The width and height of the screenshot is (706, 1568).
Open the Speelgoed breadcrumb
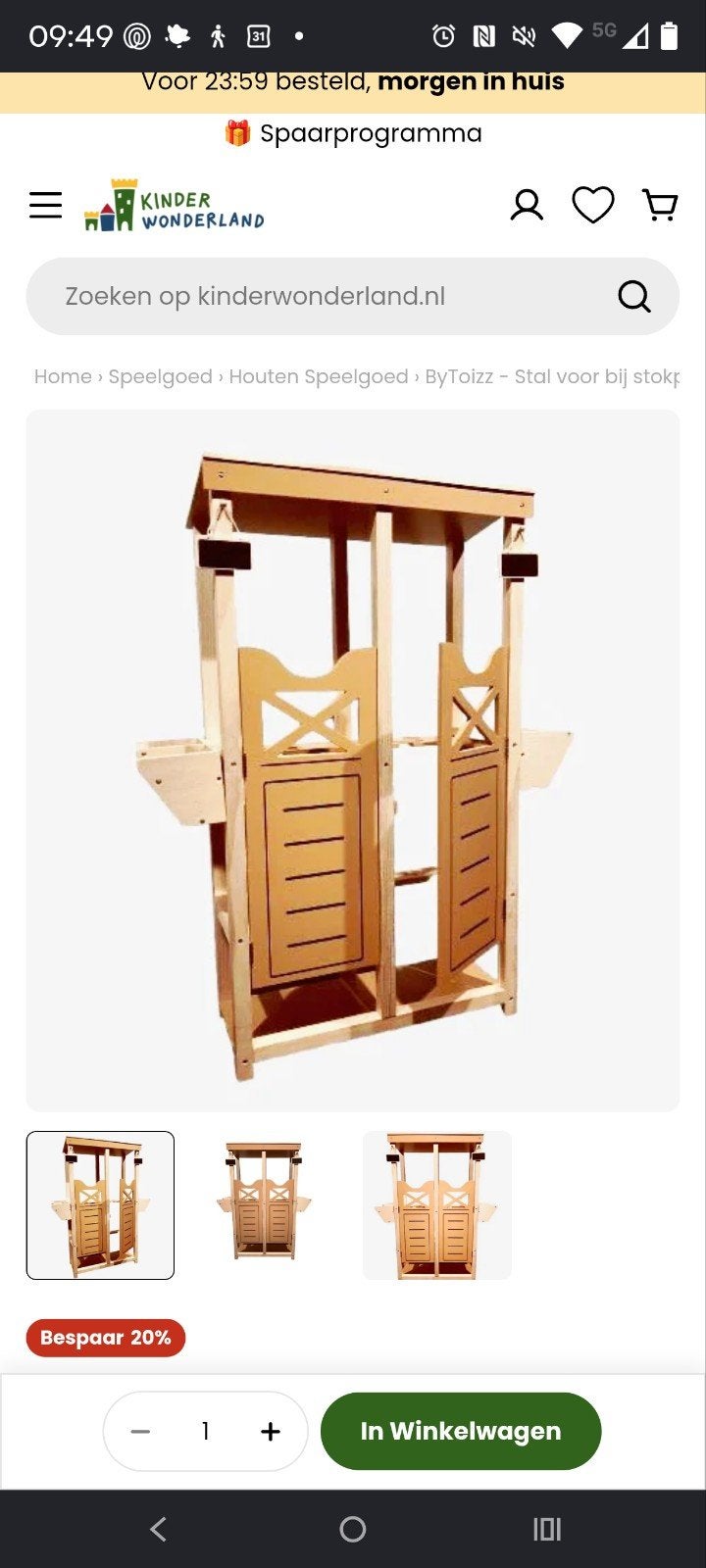(x=160, y=376)
